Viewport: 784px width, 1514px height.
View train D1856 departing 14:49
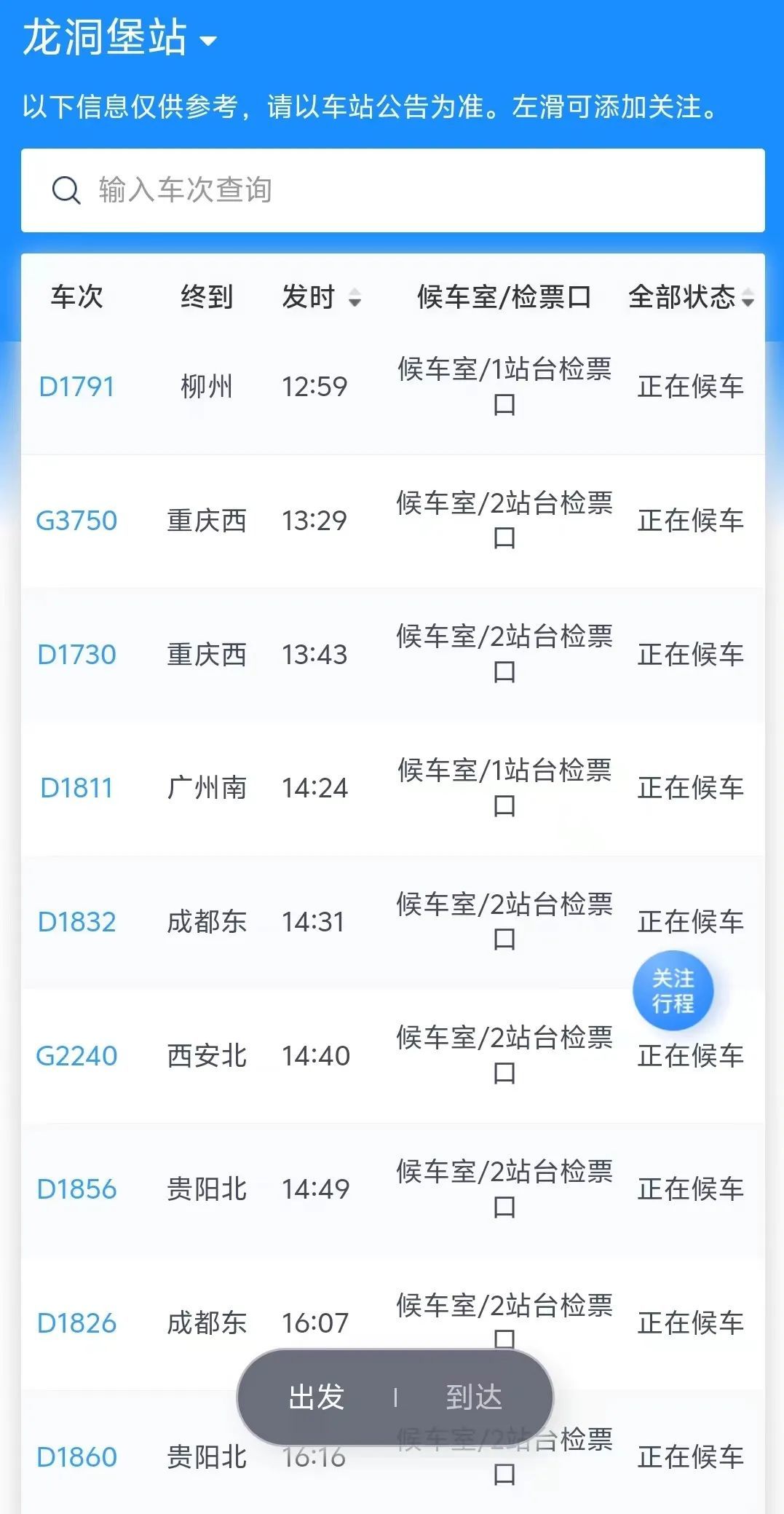pos(76,1189)
